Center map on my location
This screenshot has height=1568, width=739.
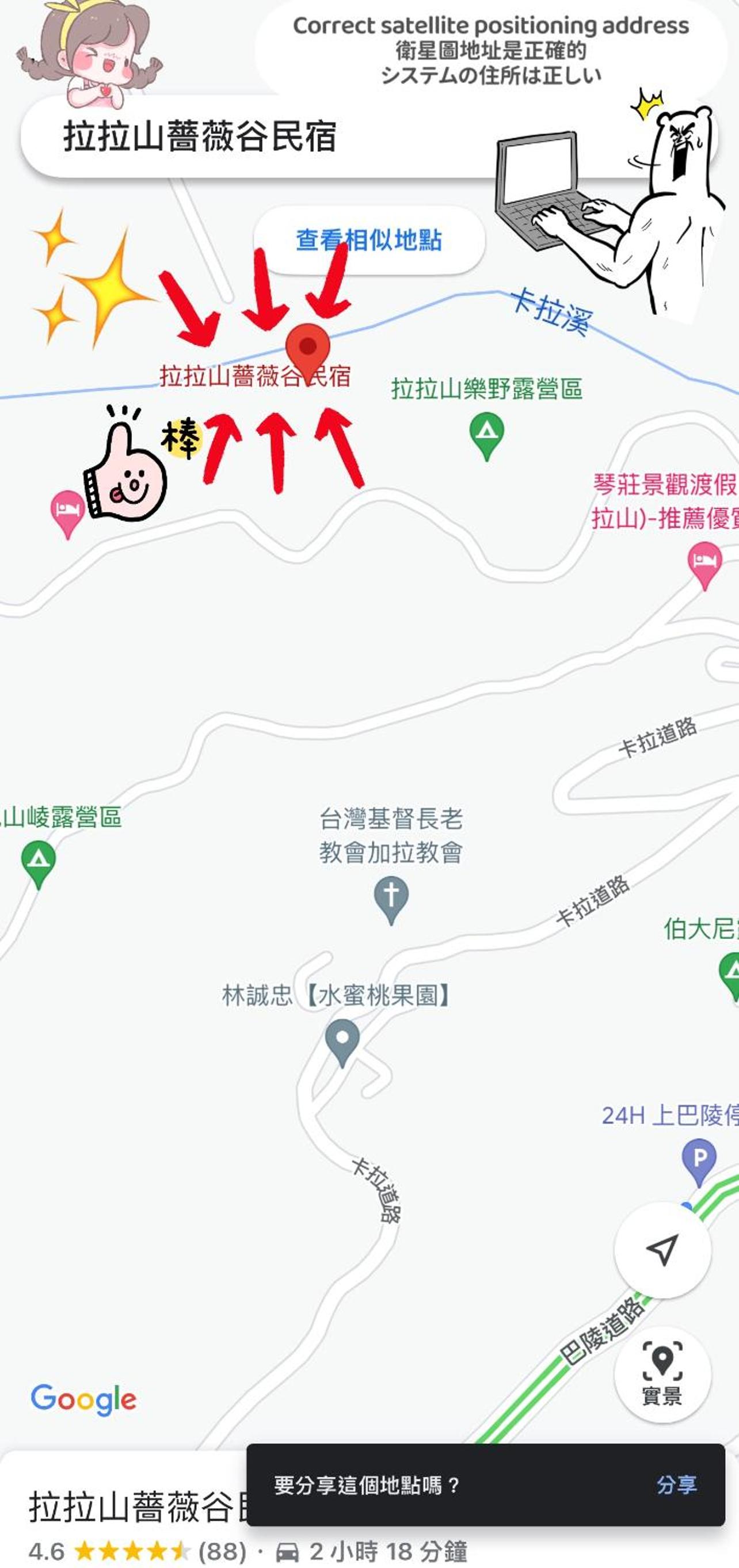[662, 1250]
